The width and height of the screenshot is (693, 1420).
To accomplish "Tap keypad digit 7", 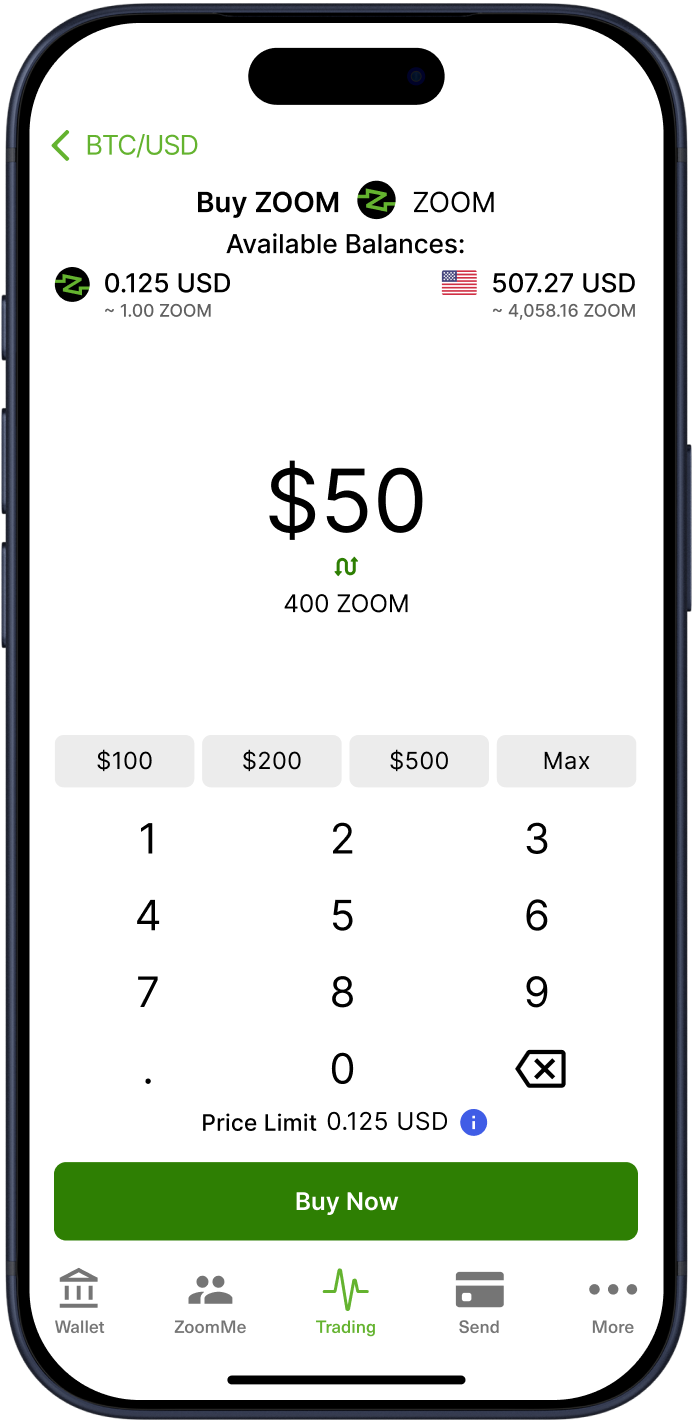I will point(148,993).
